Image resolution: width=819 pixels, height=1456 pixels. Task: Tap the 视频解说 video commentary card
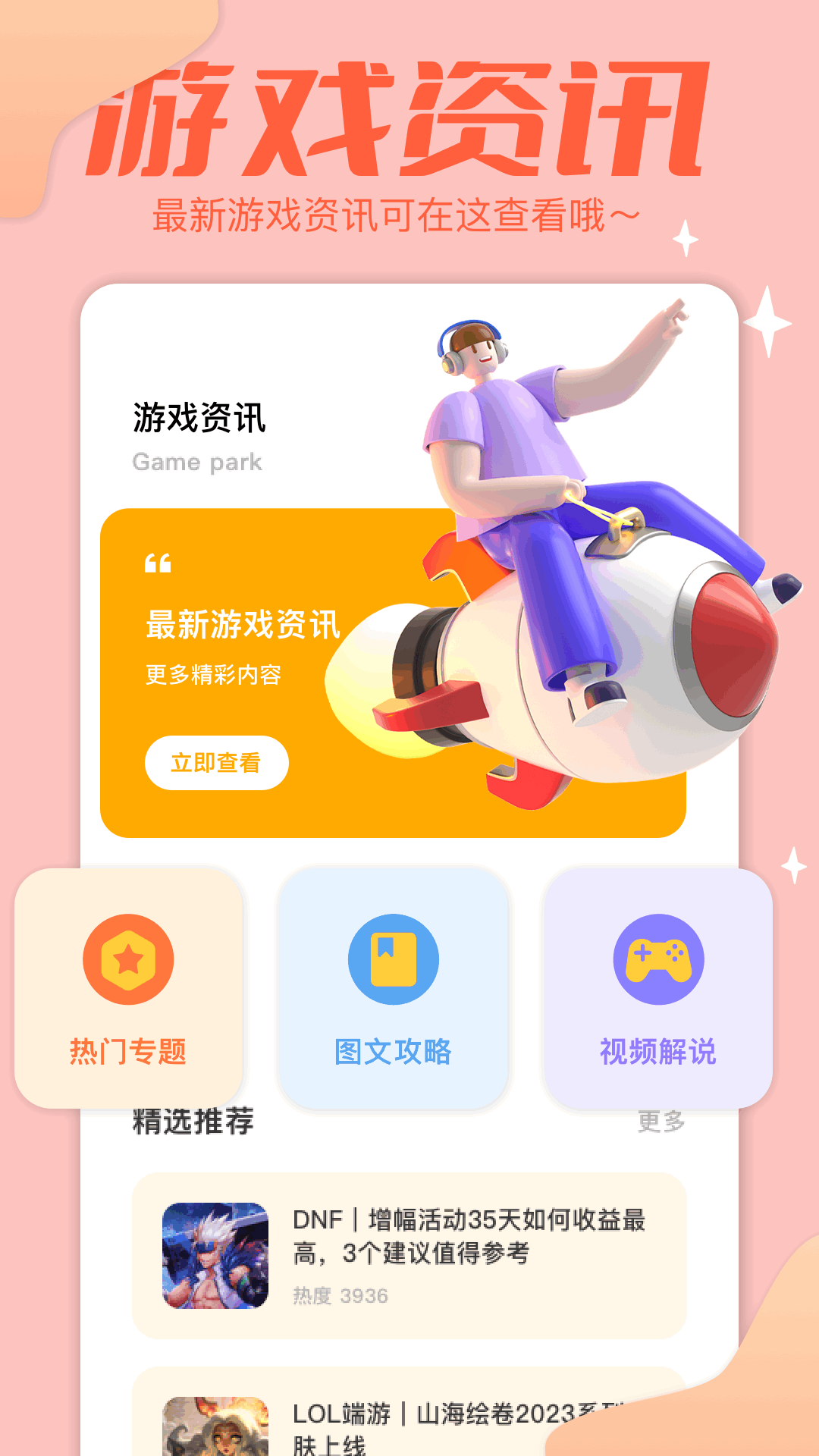[x=657, y=993]
